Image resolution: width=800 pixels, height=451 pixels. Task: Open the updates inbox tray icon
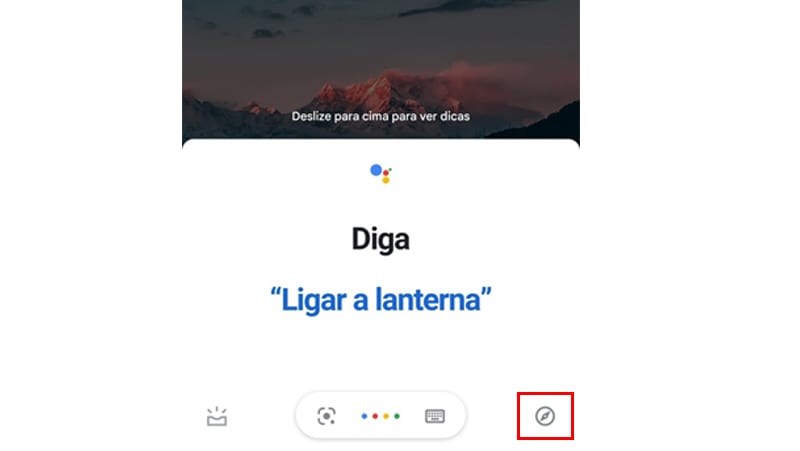click(217, 417)
